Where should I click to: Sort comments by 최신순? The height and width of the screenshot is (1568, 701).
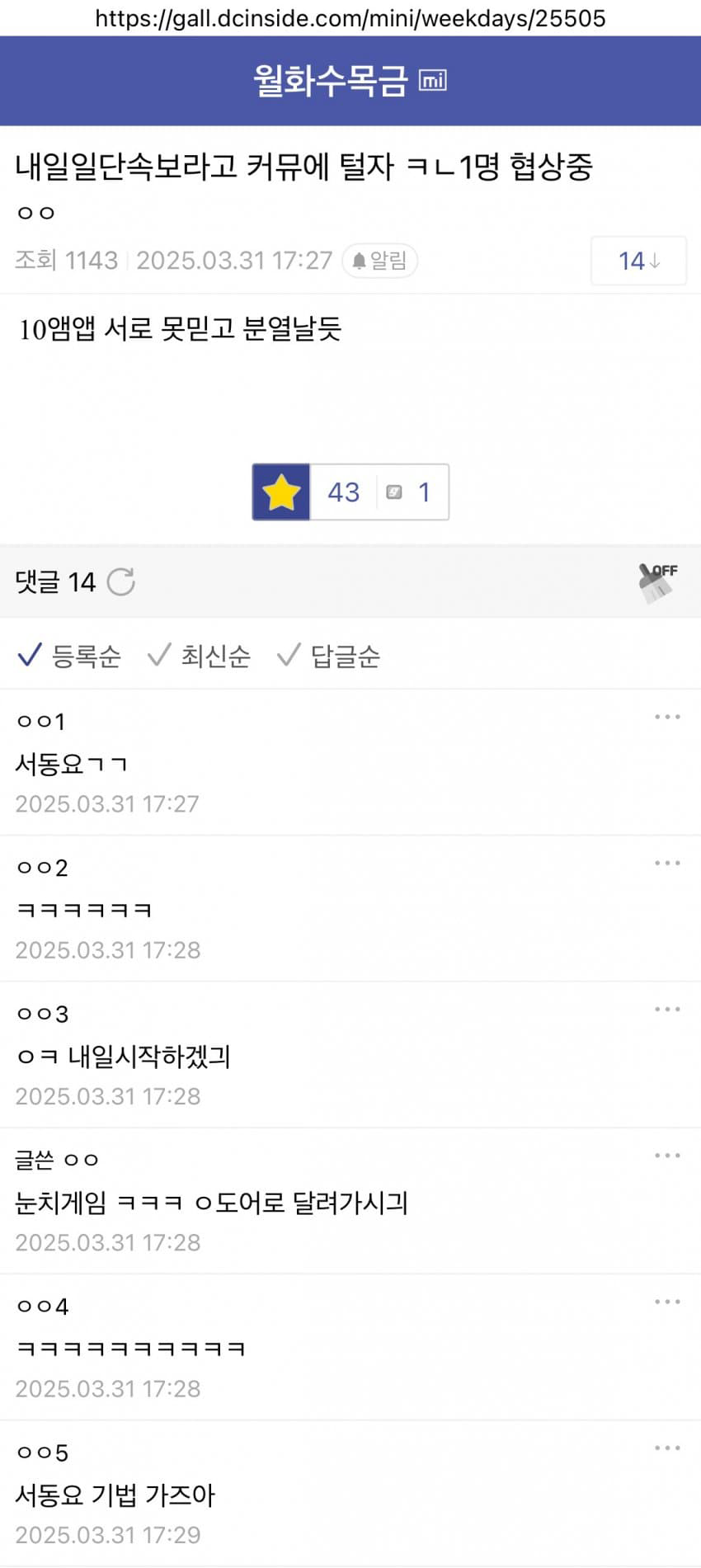pyautogui.click(x=200, y=656)
